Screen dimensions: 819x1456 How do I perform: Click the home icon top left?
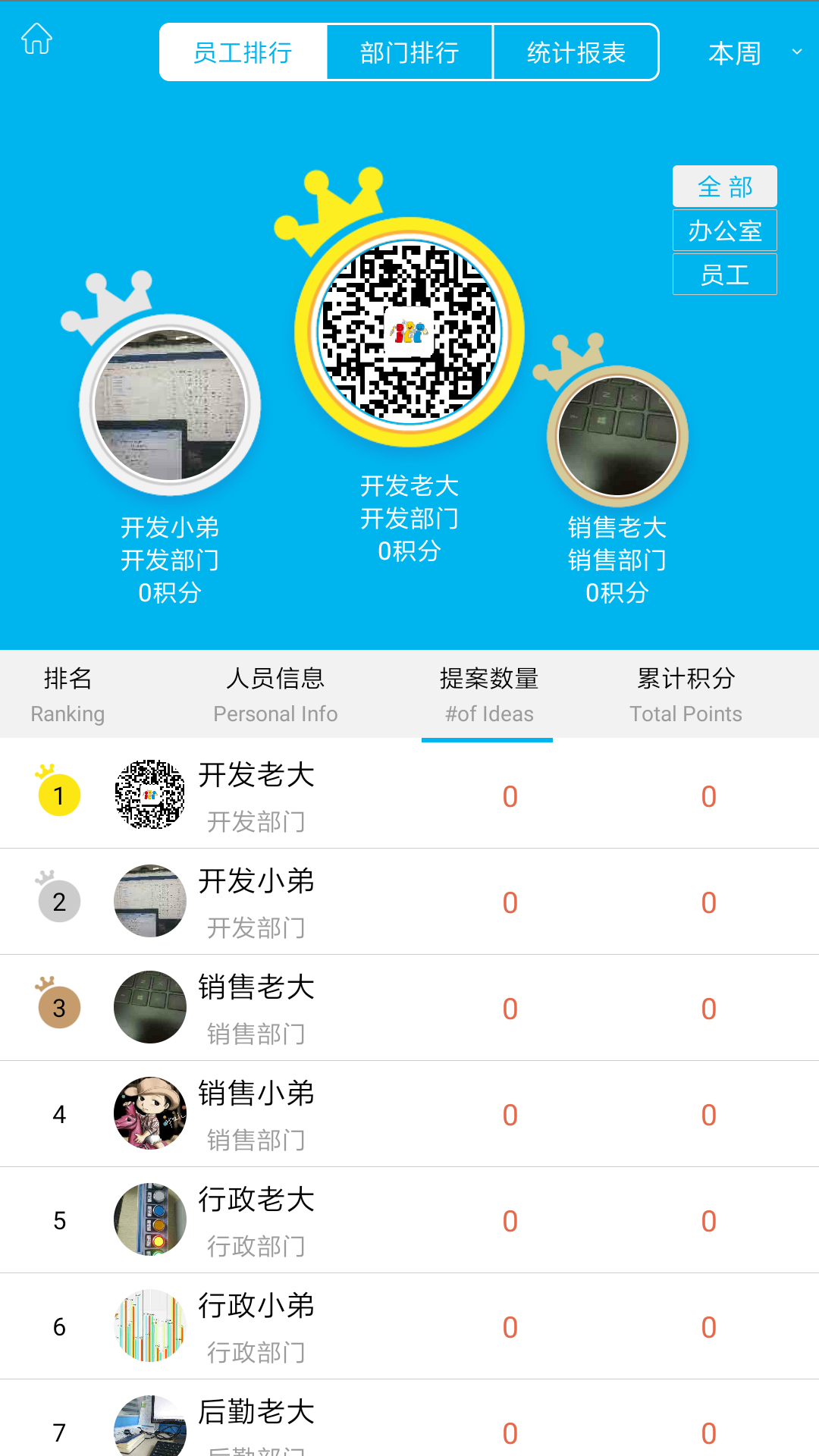[x=36, y=39]
